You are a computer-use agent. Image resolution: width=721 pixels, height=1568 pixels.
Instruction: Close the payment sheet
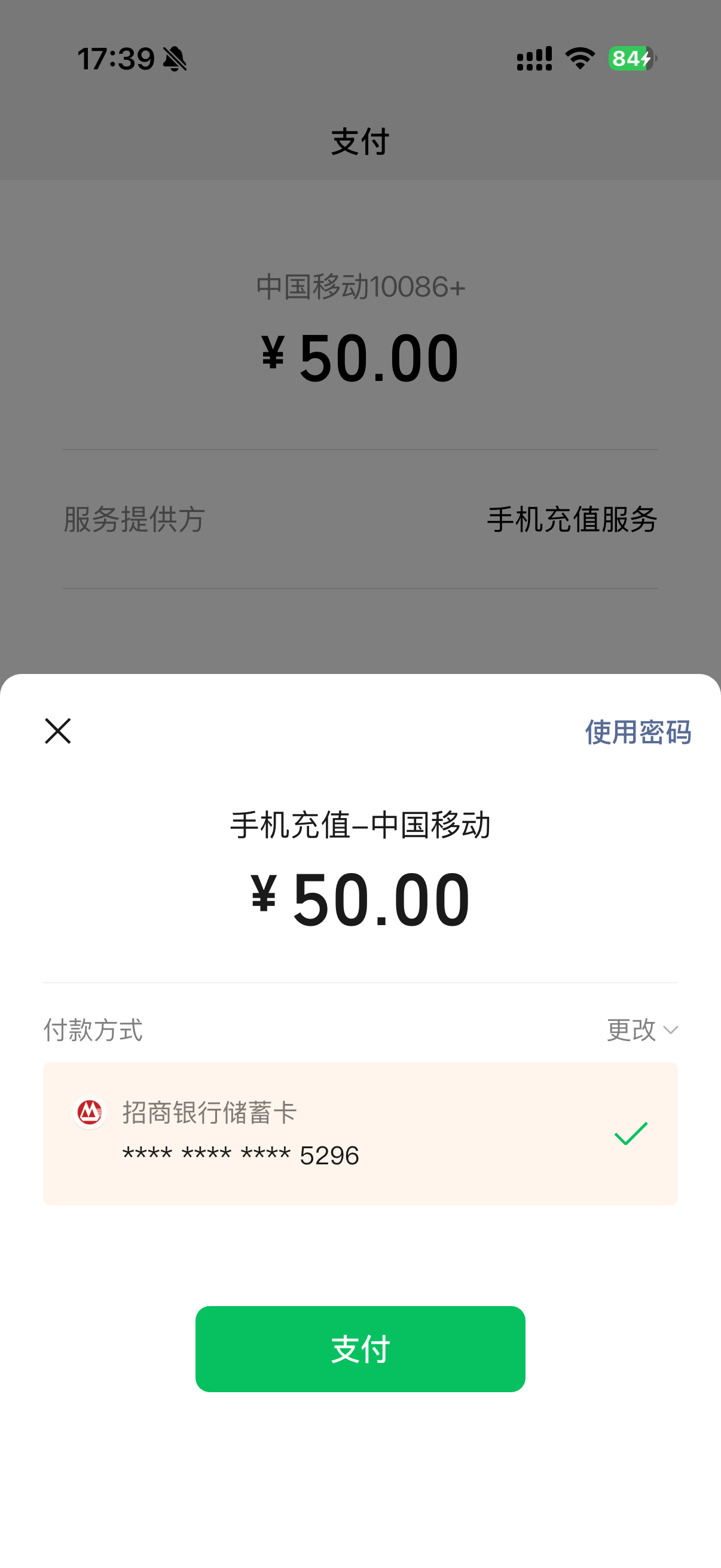point(58,731)
